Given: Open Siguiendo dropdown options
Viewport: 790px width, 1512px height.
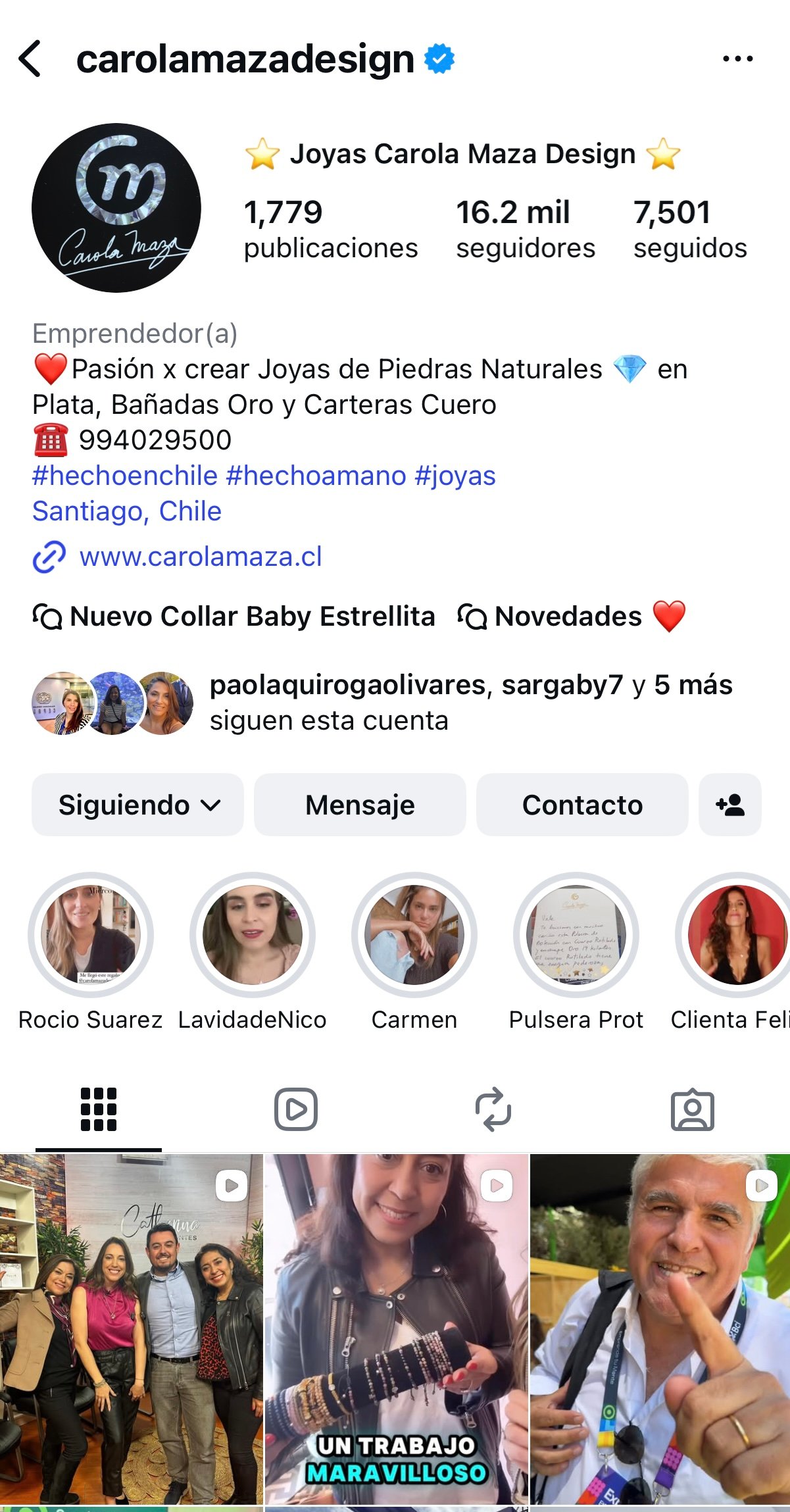Looking at the screenshot, I should pyautogui.click(x=138, y=805).
